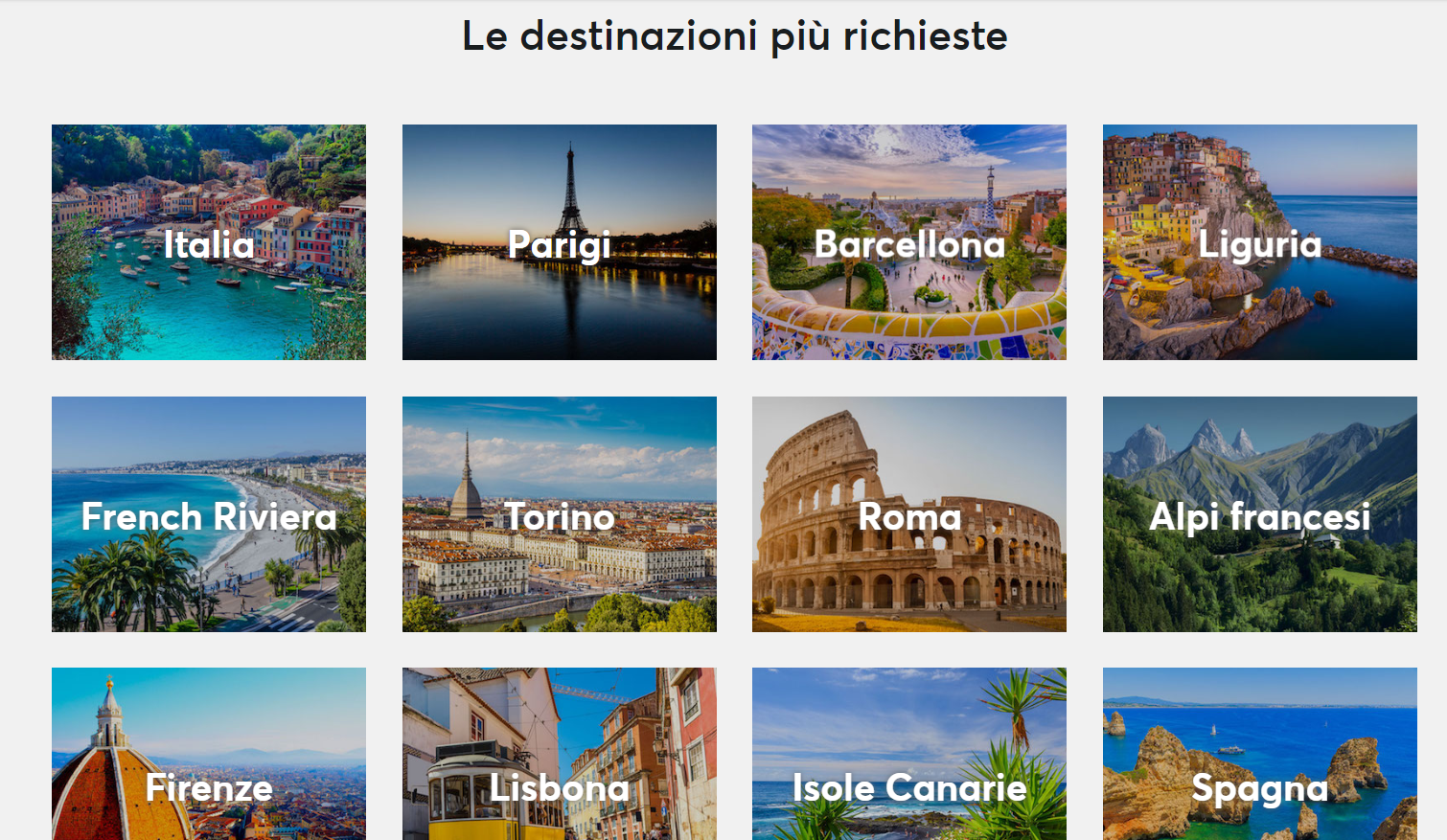Open the Roma destination tile
The image size is (1447, 840).
[x=908, y=514]
